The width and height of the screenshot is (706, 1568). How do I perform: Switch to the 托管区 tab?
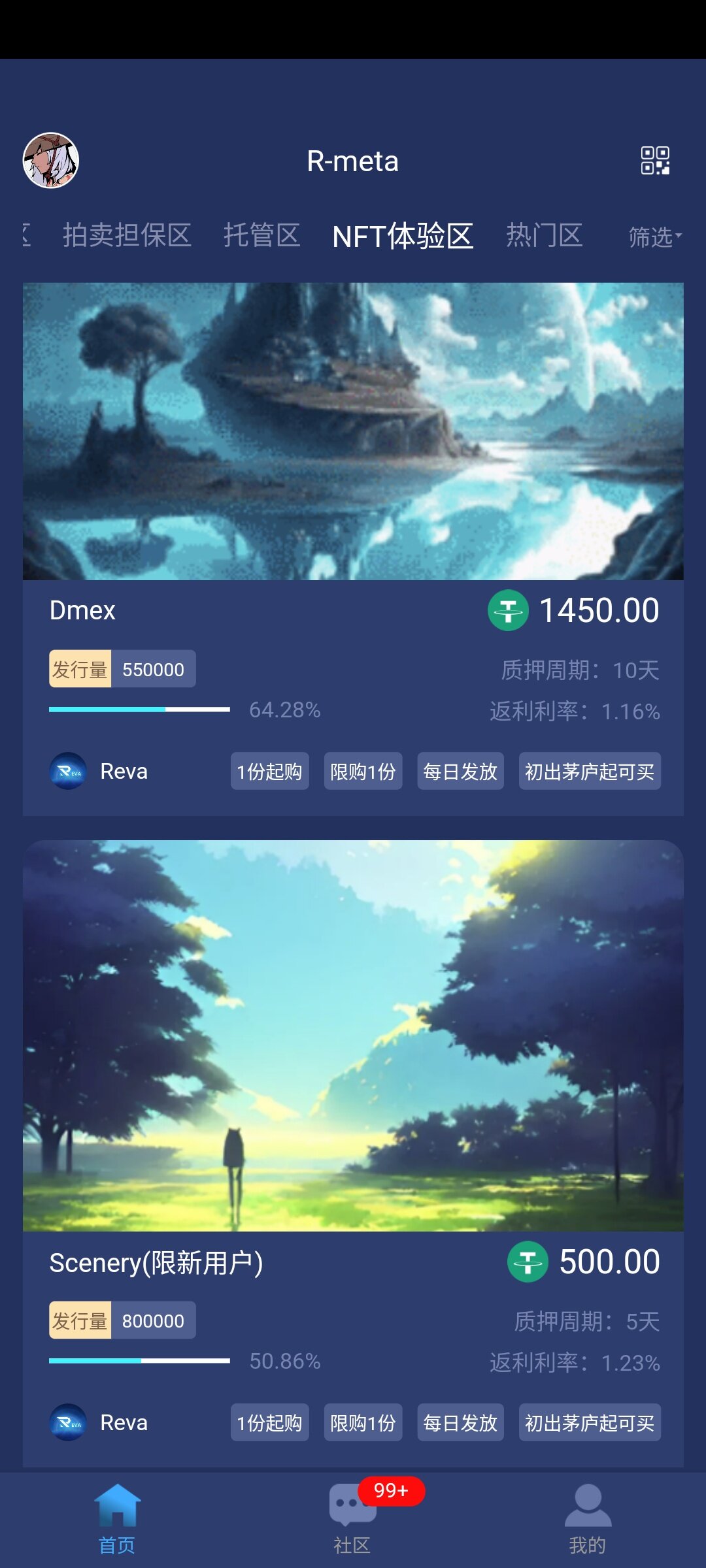tap(261, 235)
